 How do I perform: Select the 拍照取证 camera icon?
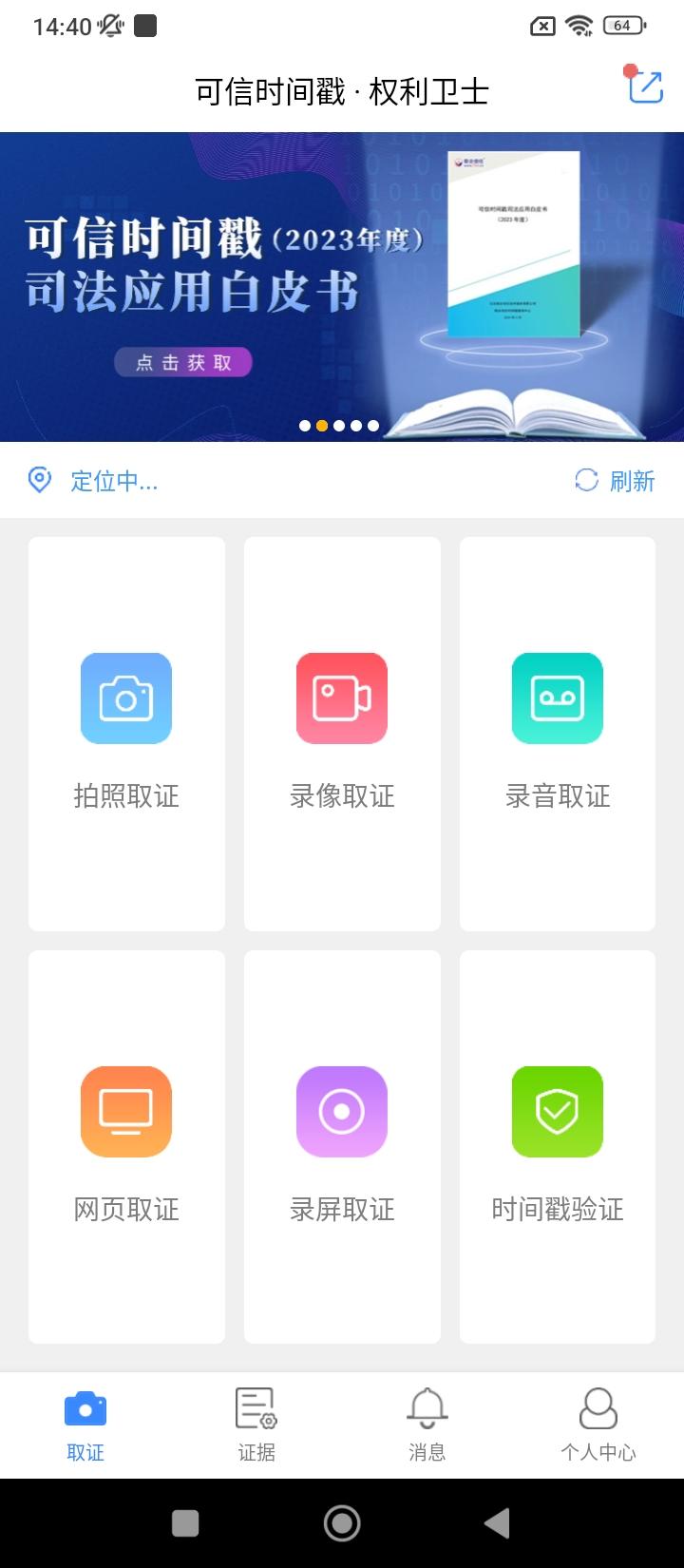(125, 698)
